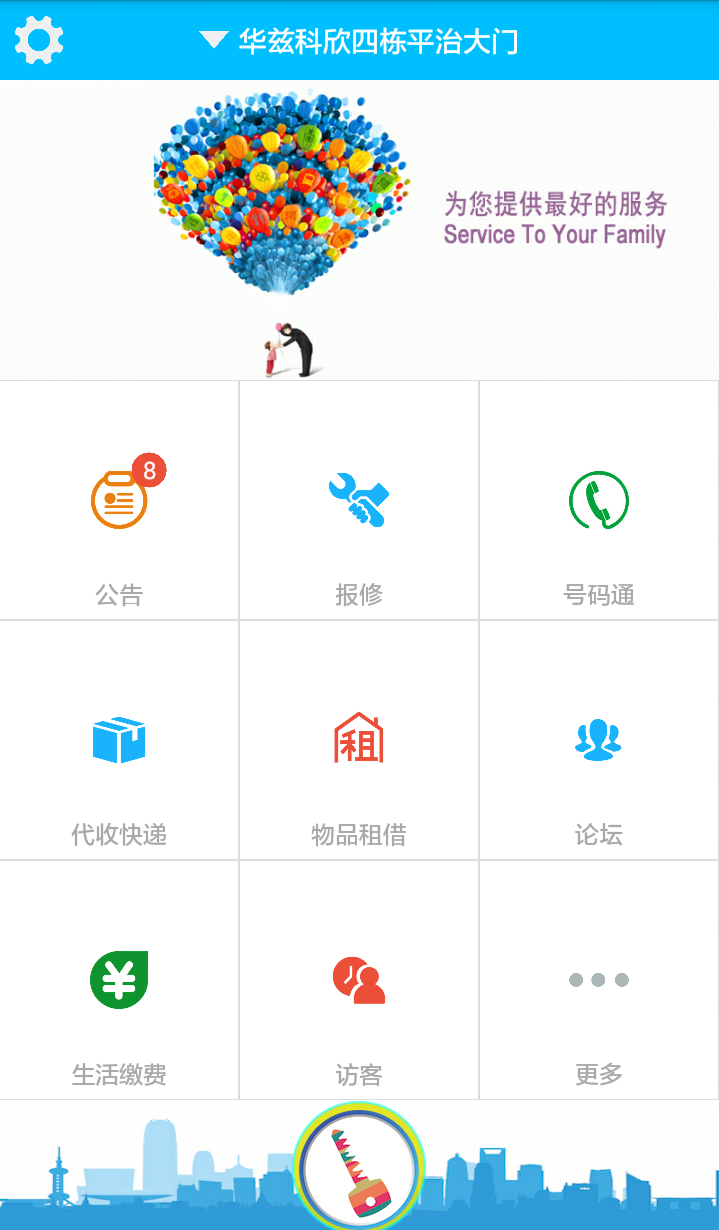This screenshot has height=1230, width=719.
Task: Open the balloon service banner
Action: click(x=359, y=230)
